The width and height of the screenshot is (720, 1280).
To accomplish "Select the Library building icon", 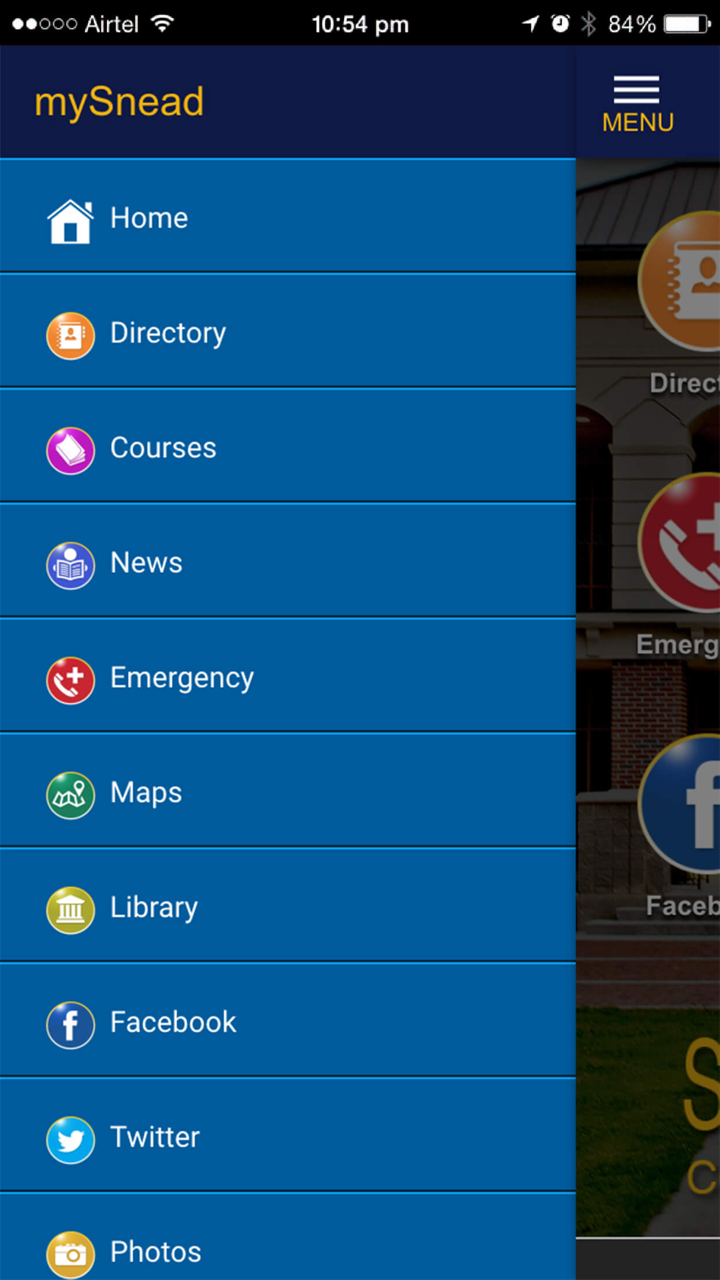I will [x=70, y=908].
